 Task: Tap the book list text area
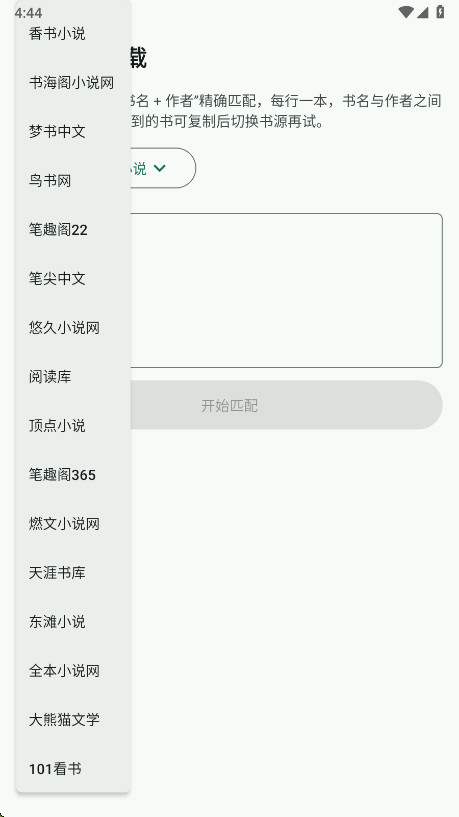[287, 290]
